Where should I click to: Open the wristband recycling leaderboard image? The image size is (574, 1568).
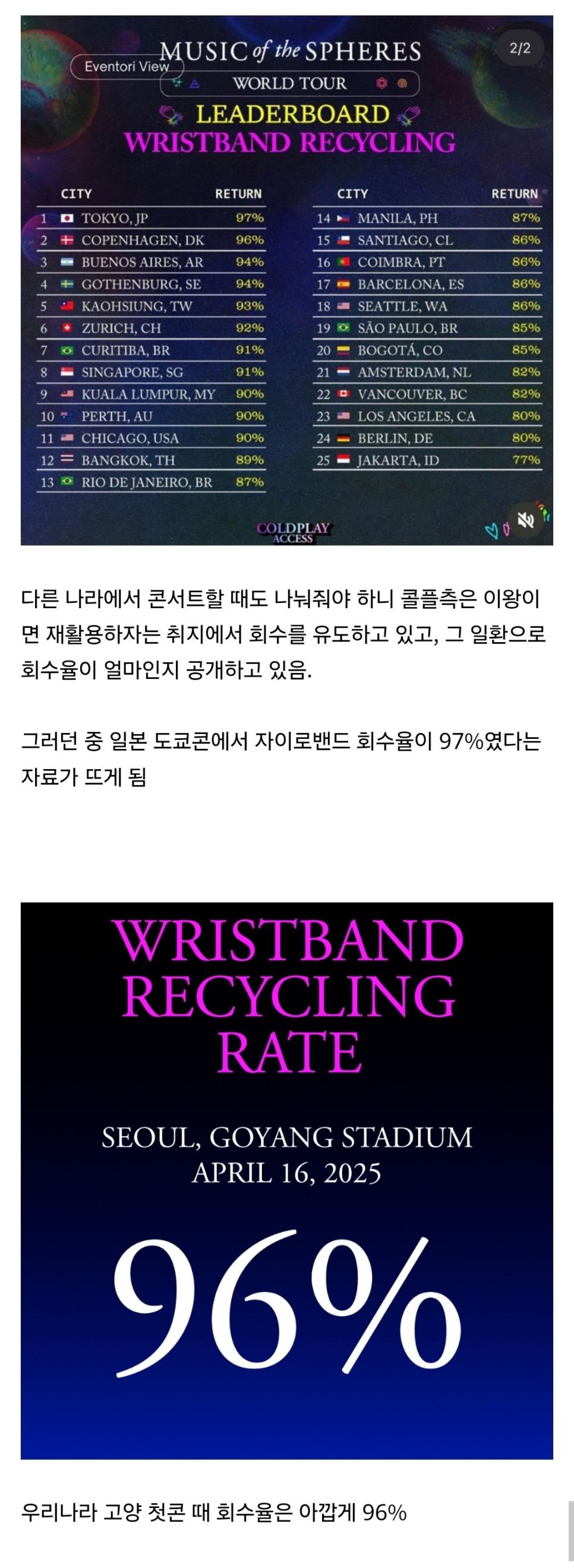286,280
